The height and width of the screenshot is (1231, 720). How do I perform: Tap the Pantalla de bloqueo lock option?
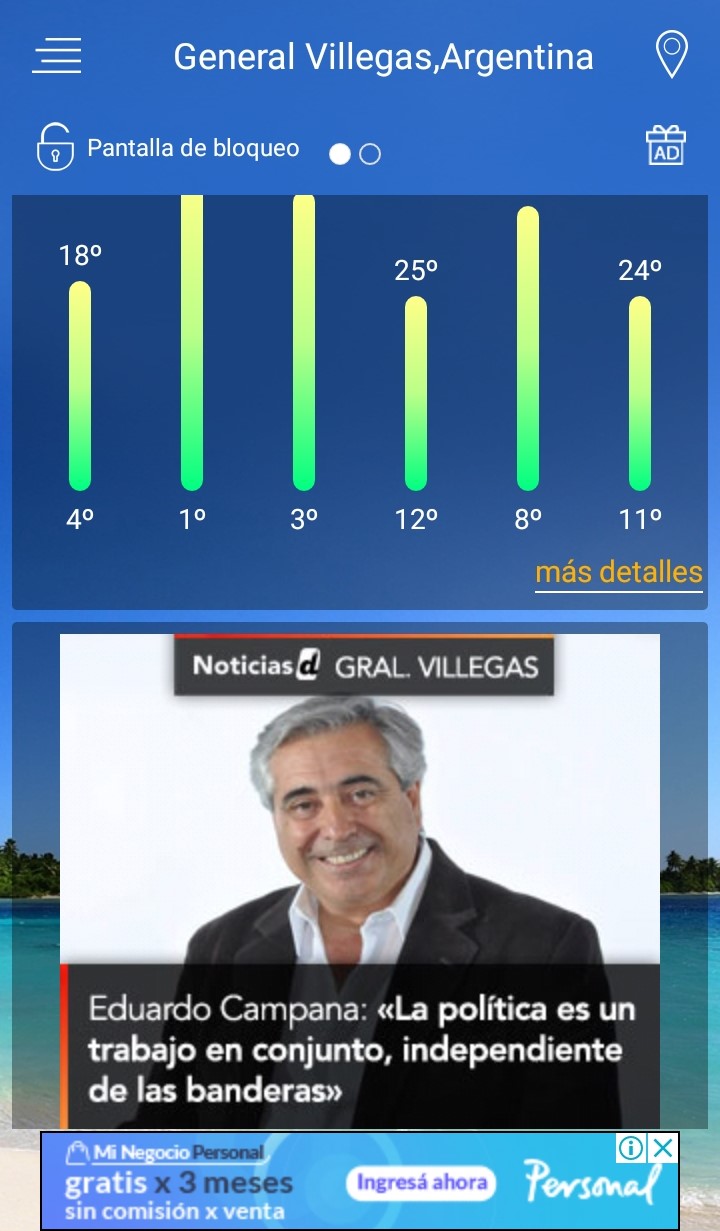coord(168,148)
